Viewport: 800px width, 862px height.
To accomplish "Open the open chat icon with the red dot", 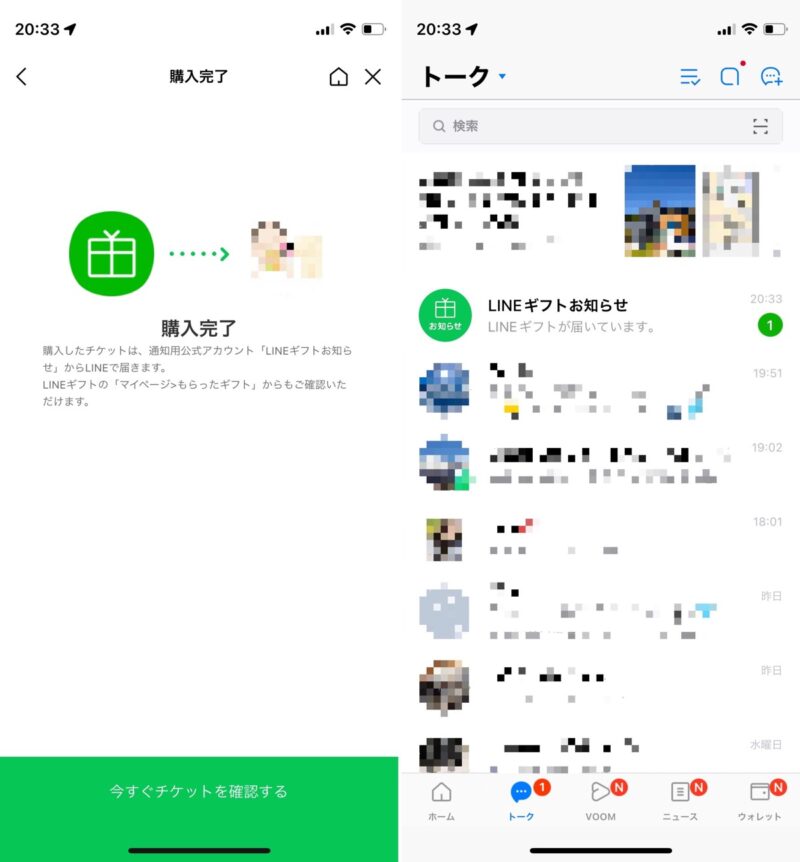I will (x=731, y=77).
